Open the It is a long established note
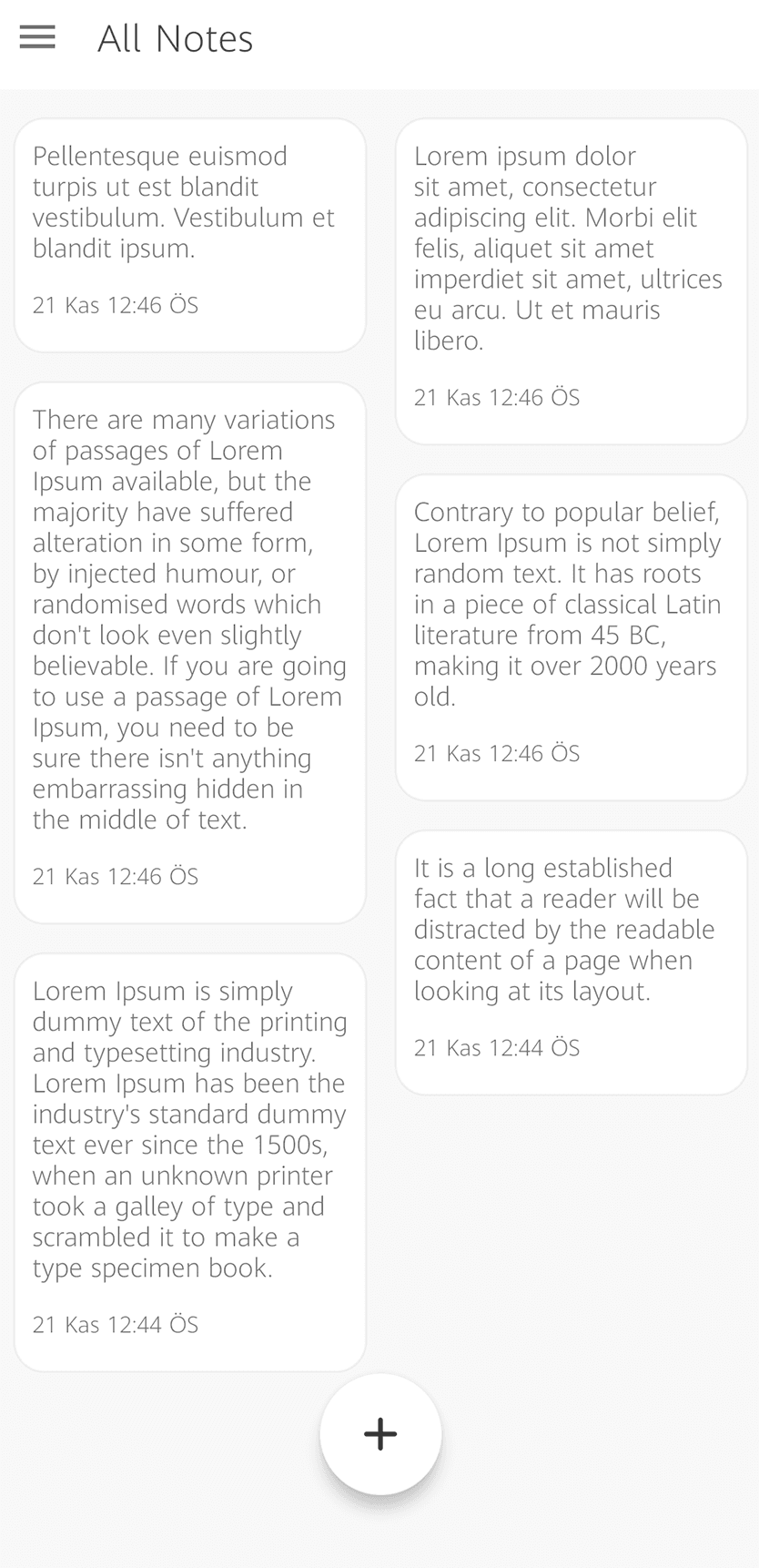The image size is (759, 1568). (x=571, y=962)
